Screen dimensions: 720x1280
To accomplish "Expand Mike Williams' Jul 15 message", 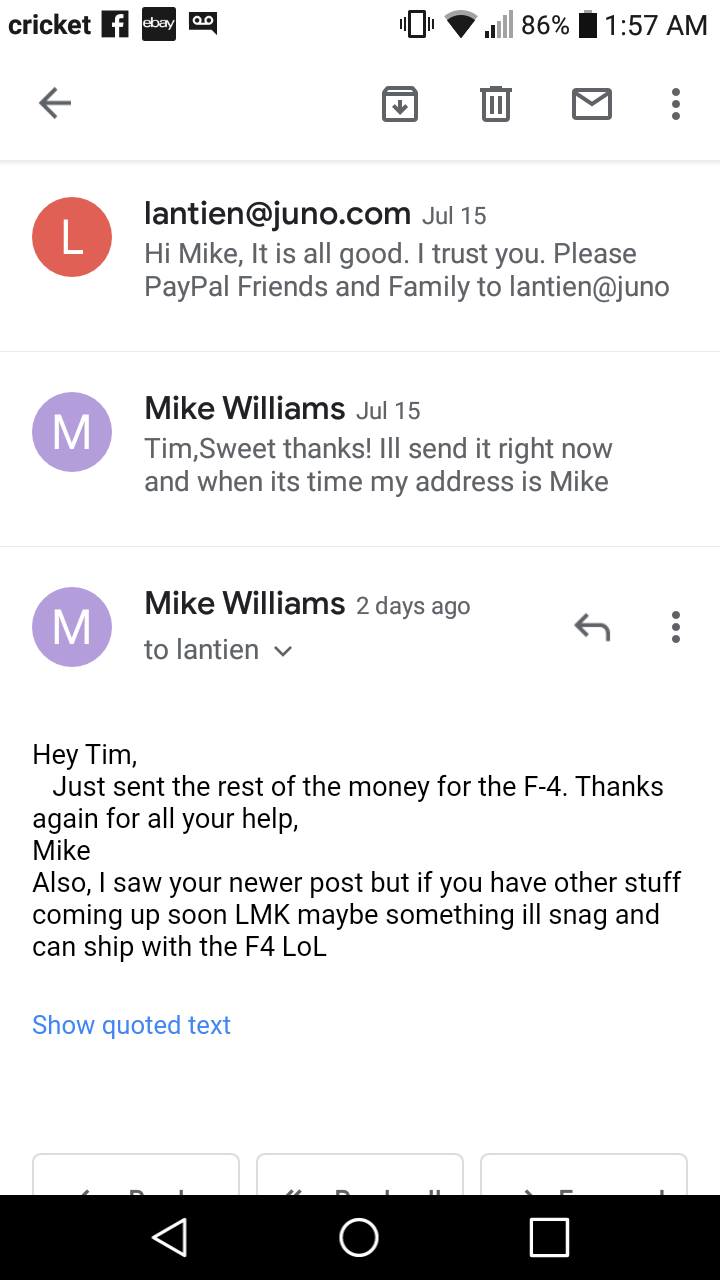I will tap(360, 449).
